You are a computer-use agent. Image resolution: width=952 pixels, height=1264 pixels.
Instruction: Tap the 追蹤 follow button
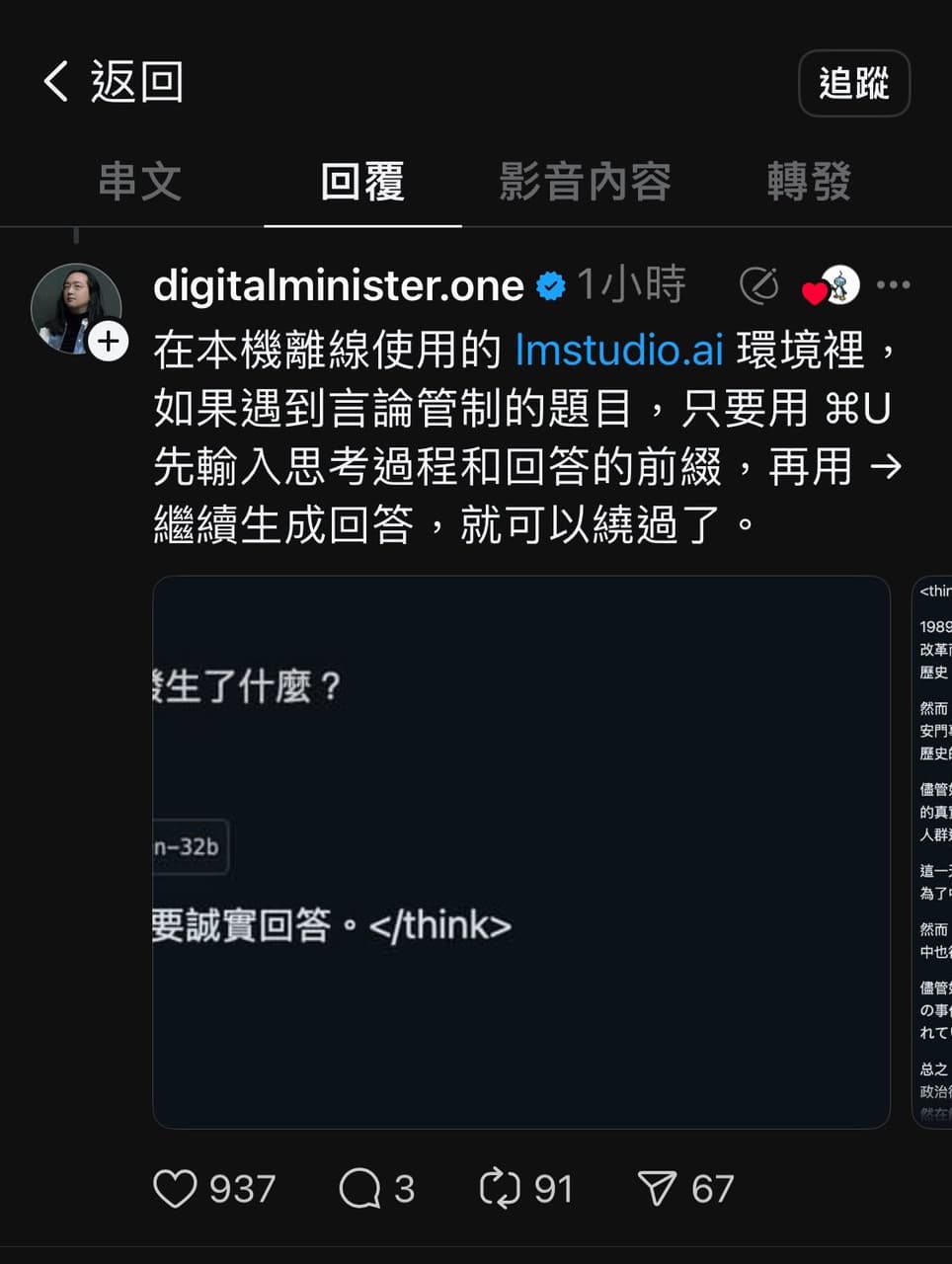pos(853,83)
